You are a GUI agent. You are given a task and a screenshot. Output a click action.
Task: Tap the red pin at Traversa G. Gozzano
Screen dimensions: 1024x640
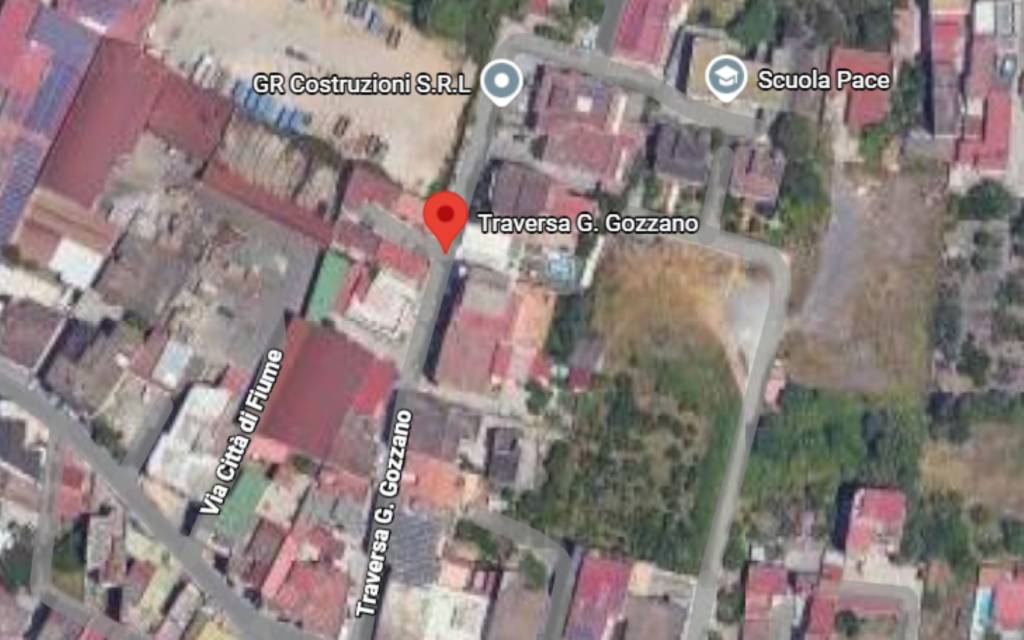point(445,217)
